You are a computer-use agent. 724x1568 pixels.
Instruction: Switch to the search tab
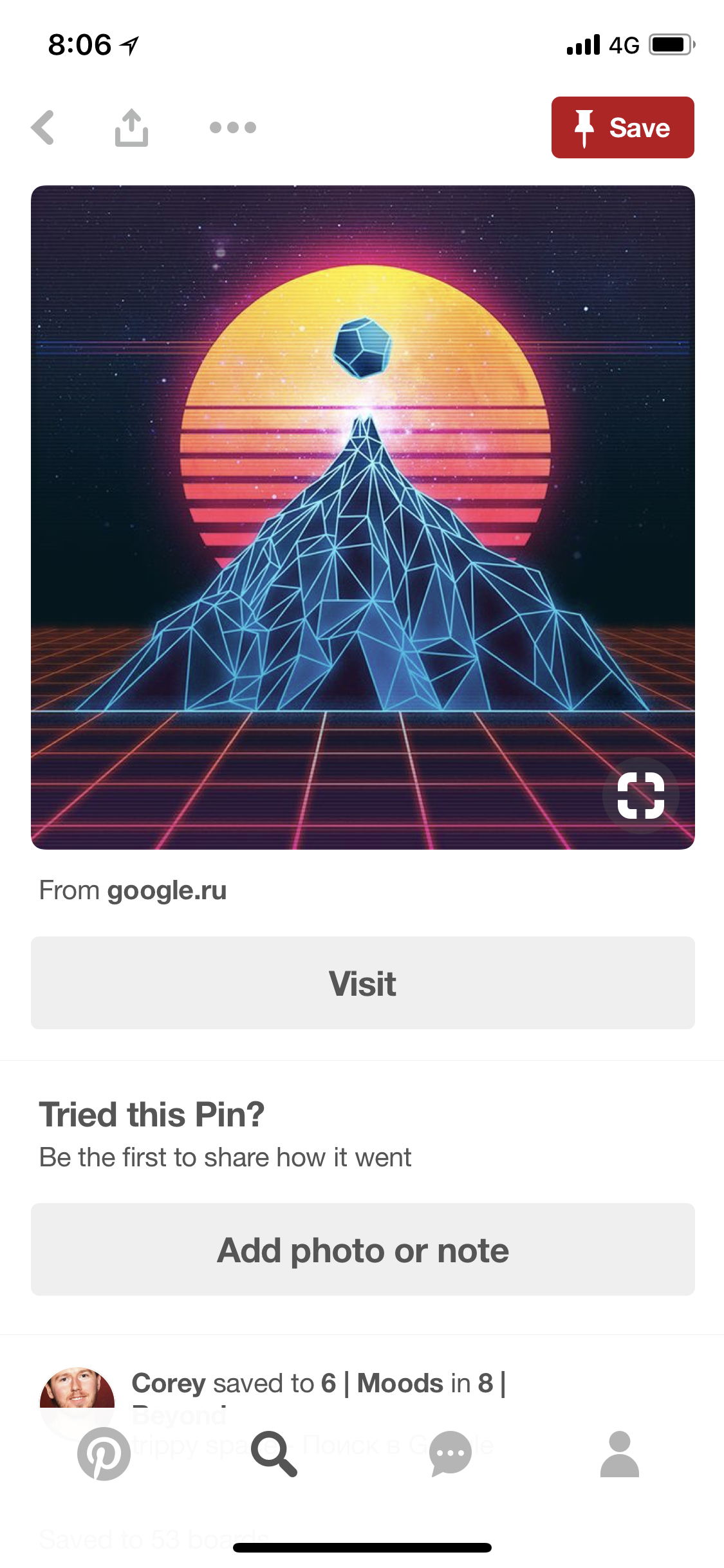pos(274,1454)
